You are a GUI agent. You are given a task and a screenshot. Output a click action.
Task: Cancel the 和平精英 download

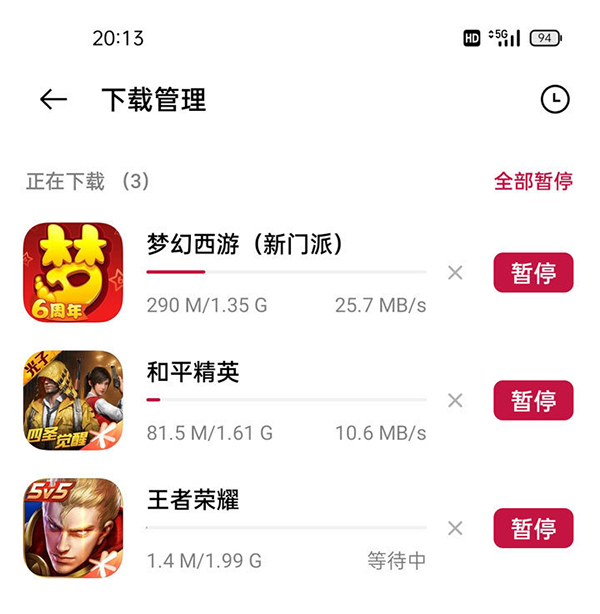click(455, 400)
